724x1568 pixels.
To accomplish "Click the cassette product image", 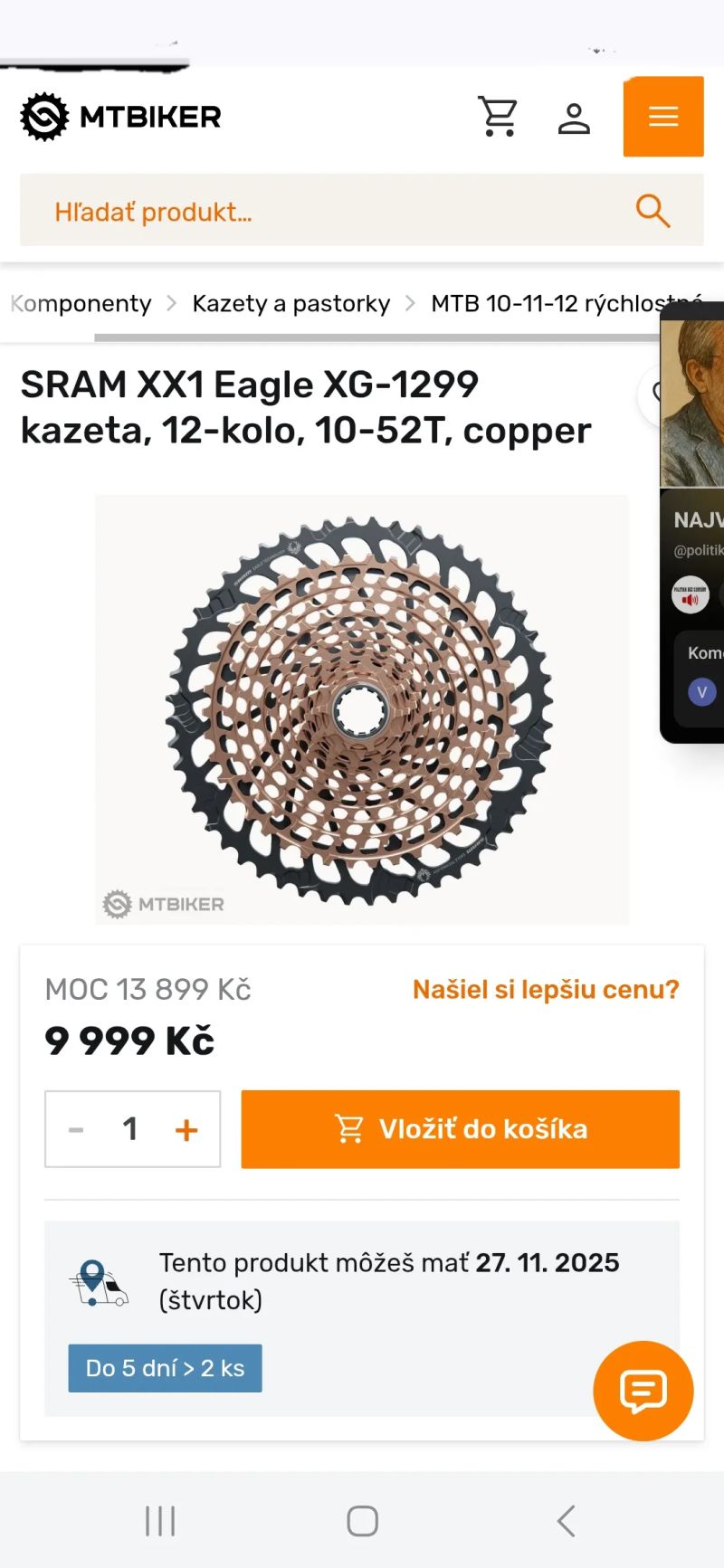I will click(362, 708).
